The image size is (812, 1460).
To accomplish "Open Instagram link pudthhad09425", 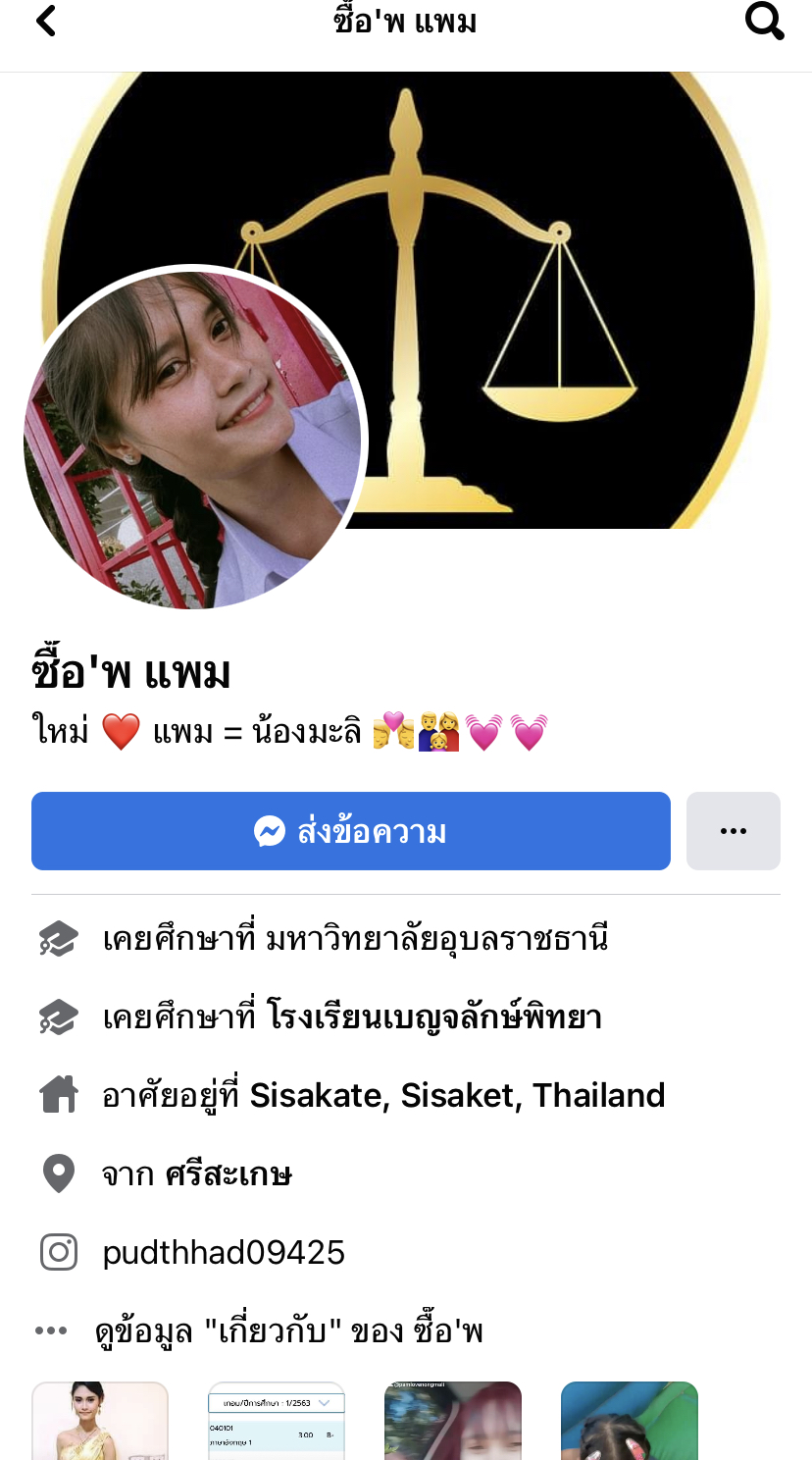I will tap(224, 1252).
